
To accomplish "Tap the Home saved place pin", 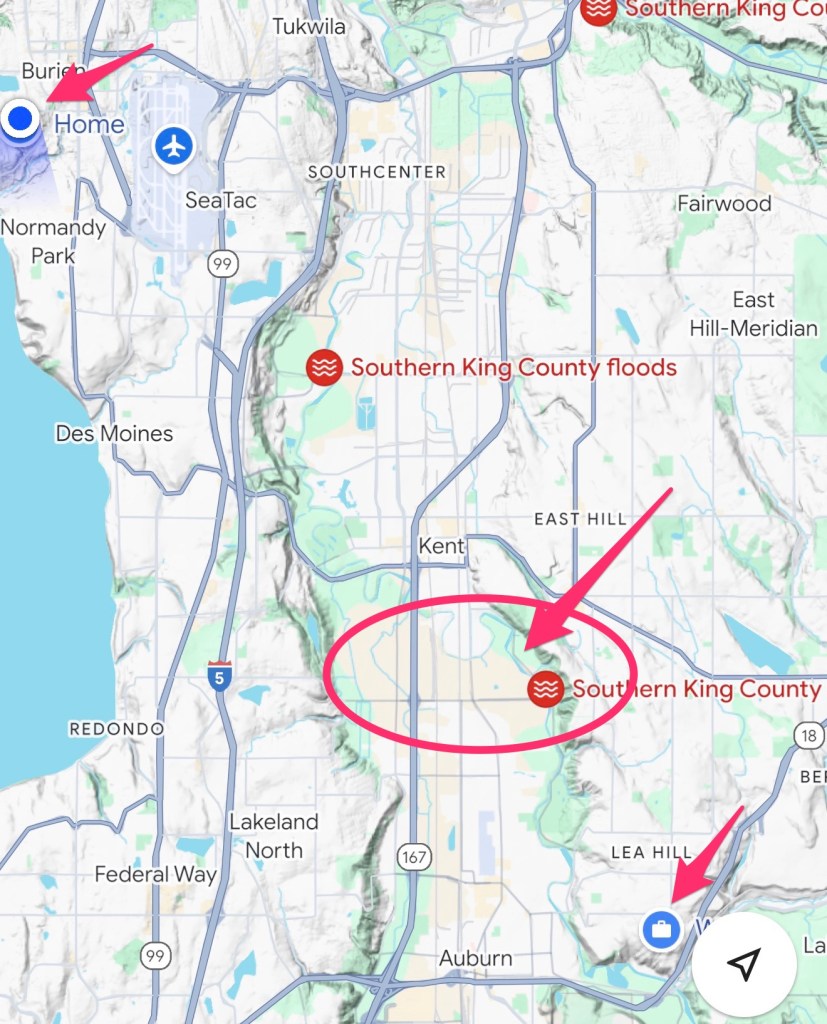I will (x=20, y=119).
